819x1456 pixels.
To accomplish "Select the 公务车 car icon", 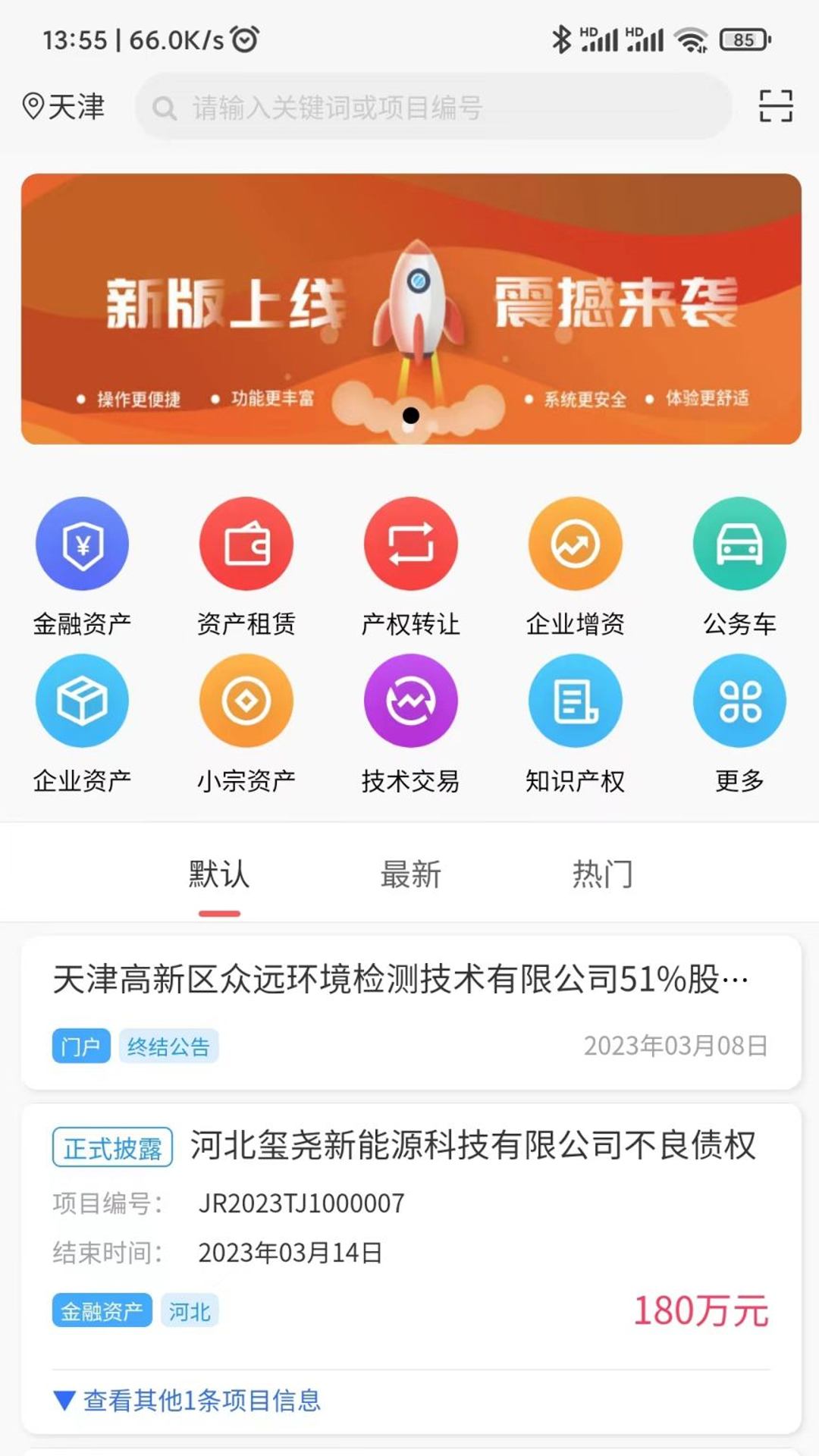I will [739, 543].
